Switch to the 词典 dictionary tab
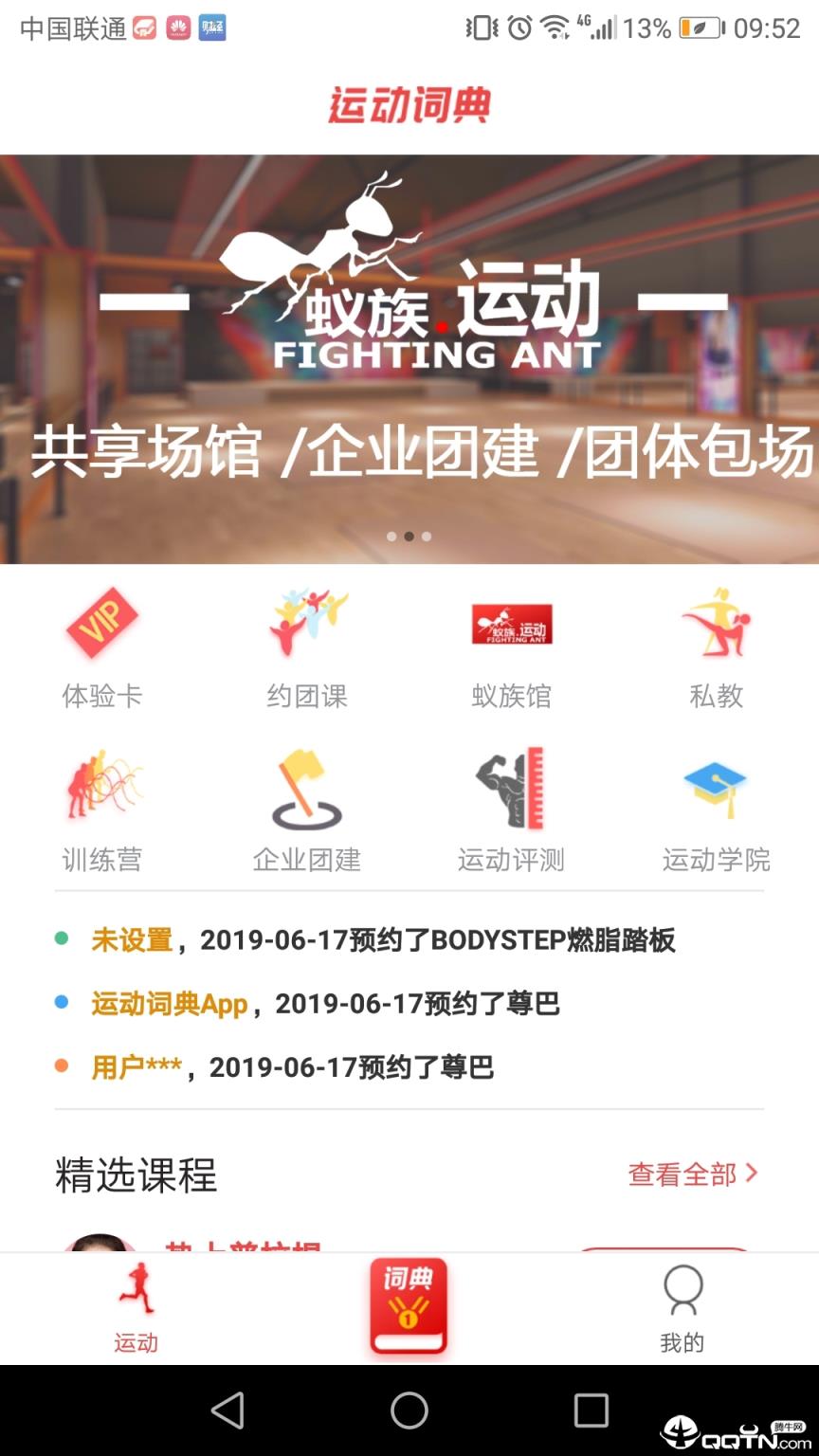Screen dimensions: 819x1456 pos(409,1308)
